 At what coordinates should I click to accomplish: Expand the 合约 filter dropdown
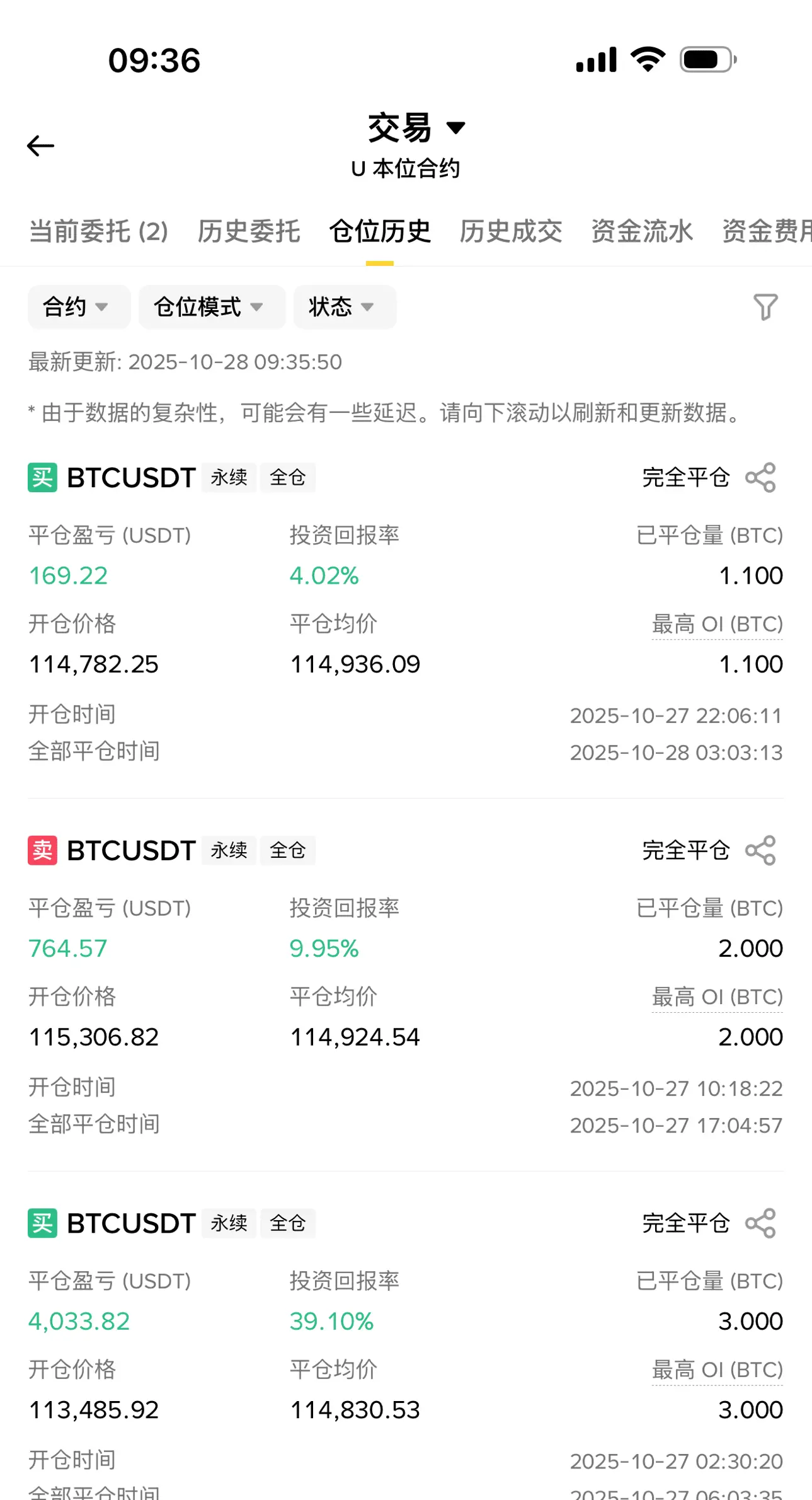point(79,307)
